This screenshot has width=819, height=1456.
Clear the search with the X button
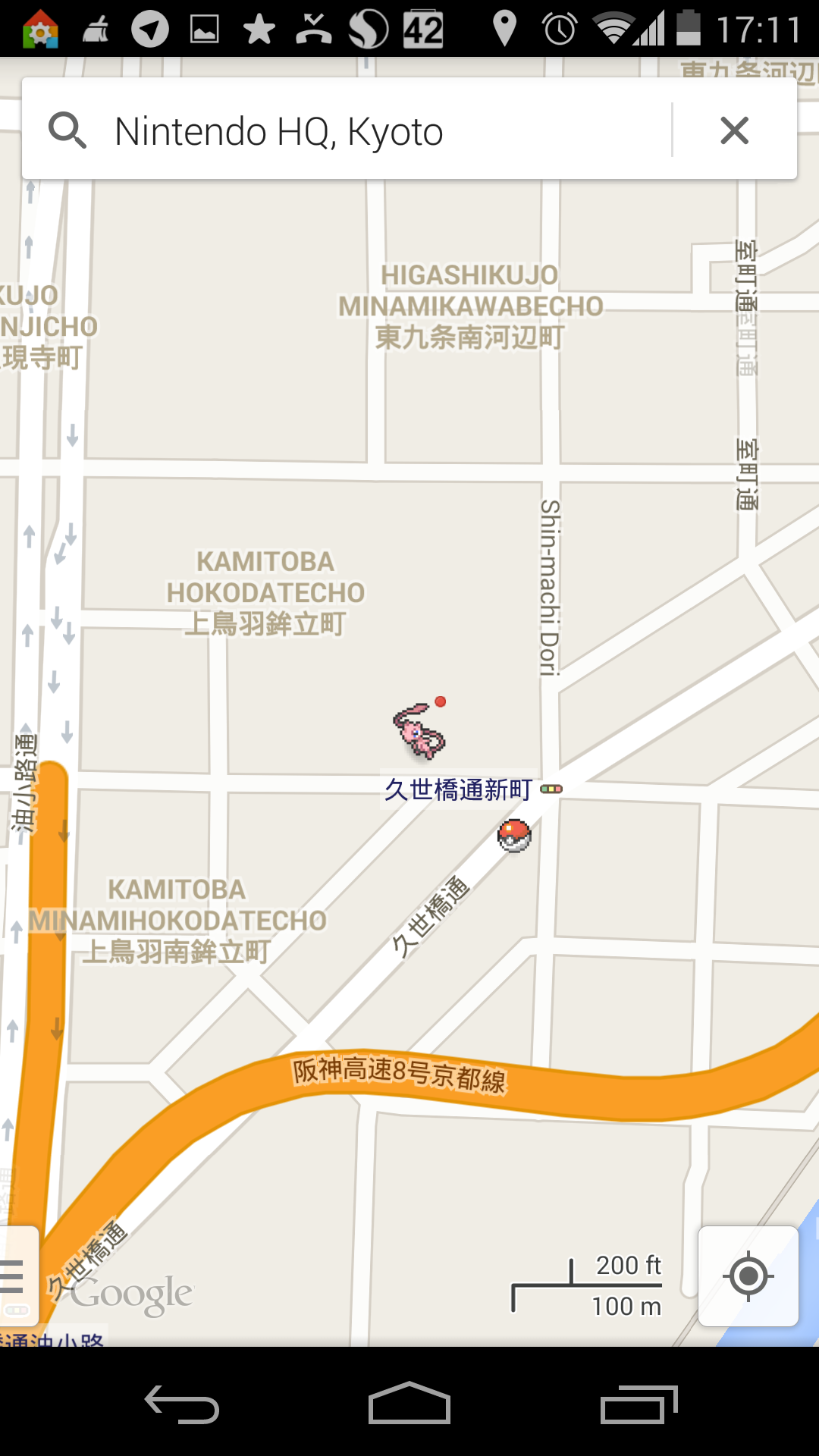[x=734, y=130]
